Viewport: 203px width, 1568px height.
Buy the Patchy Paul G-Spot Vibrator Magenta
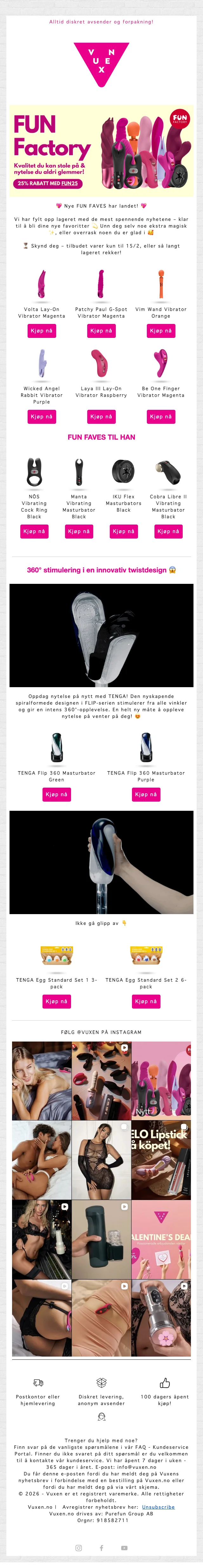tap(101, 331)
